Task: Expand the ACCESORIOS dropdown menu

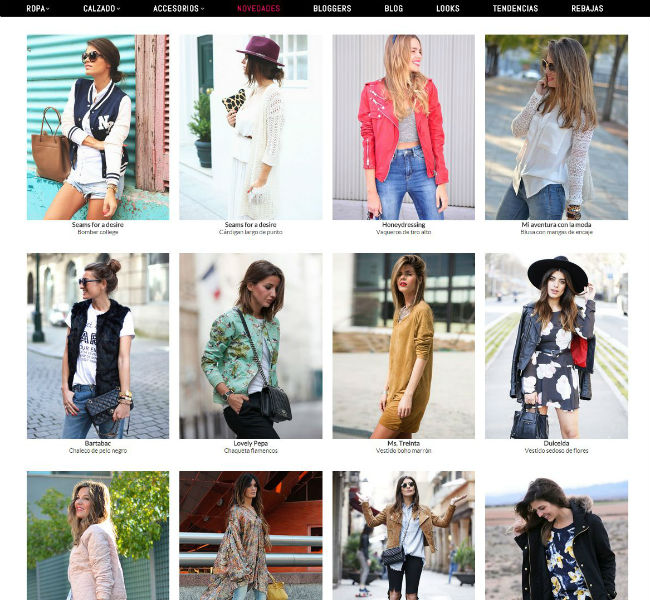Action: point(178,8)
